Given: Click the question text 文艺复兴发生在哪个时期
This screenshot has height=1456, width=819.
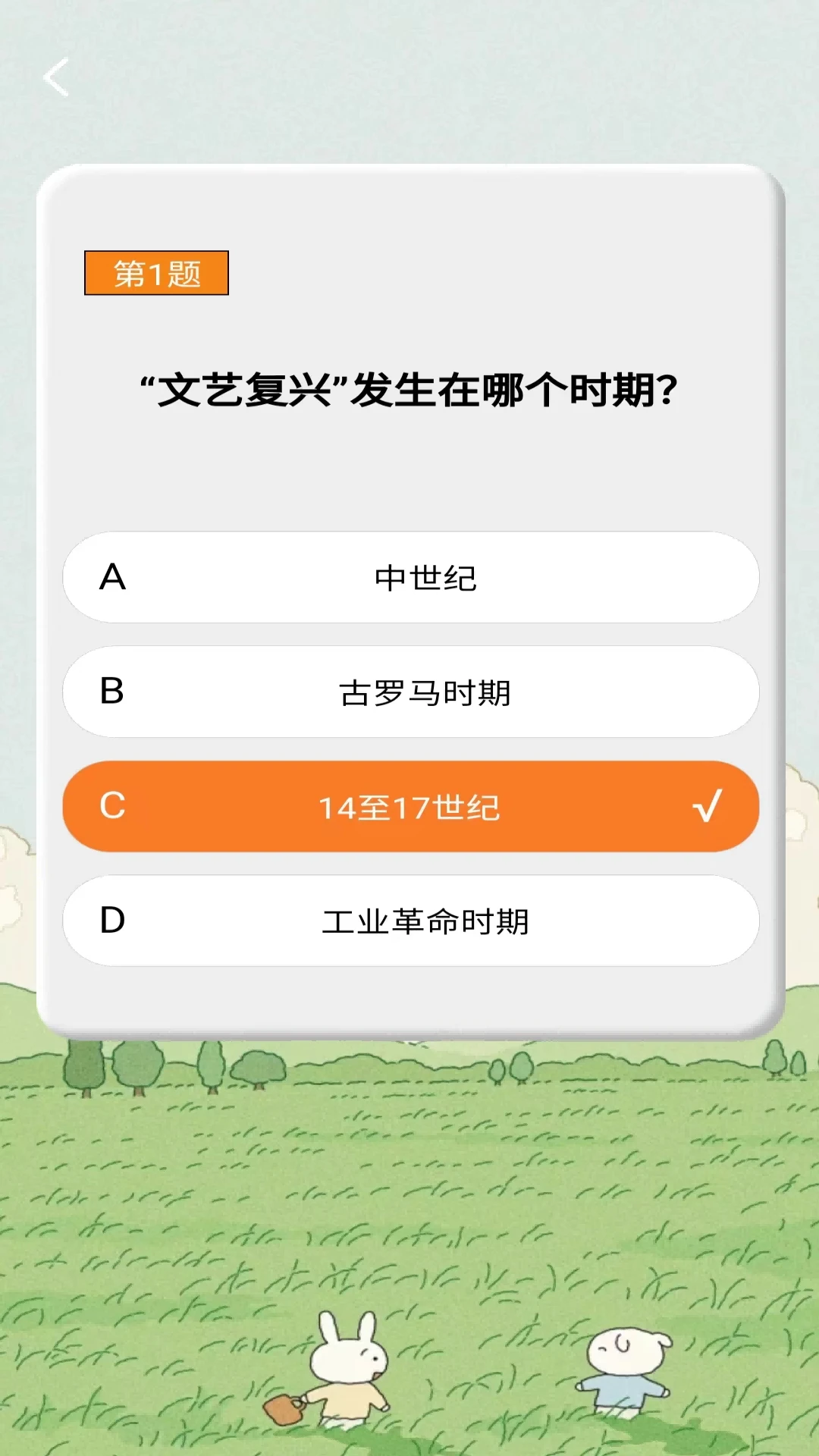Looking at the screenshot, I should (409, 388).
